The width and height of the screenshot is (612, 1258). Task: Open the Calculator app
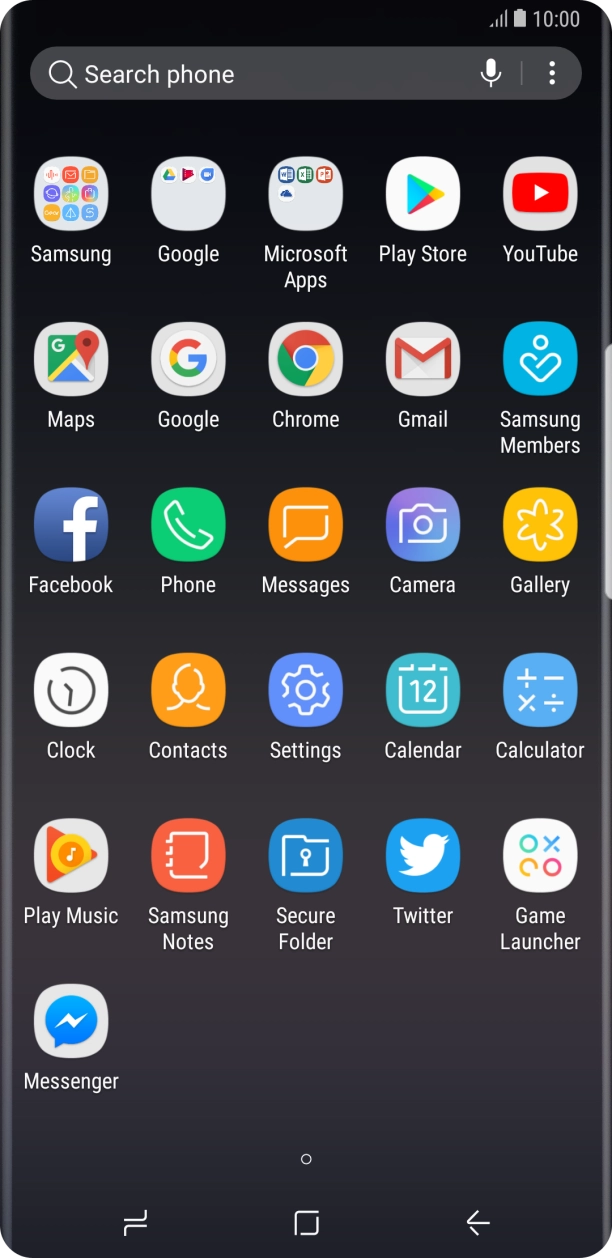coord(540,690)
